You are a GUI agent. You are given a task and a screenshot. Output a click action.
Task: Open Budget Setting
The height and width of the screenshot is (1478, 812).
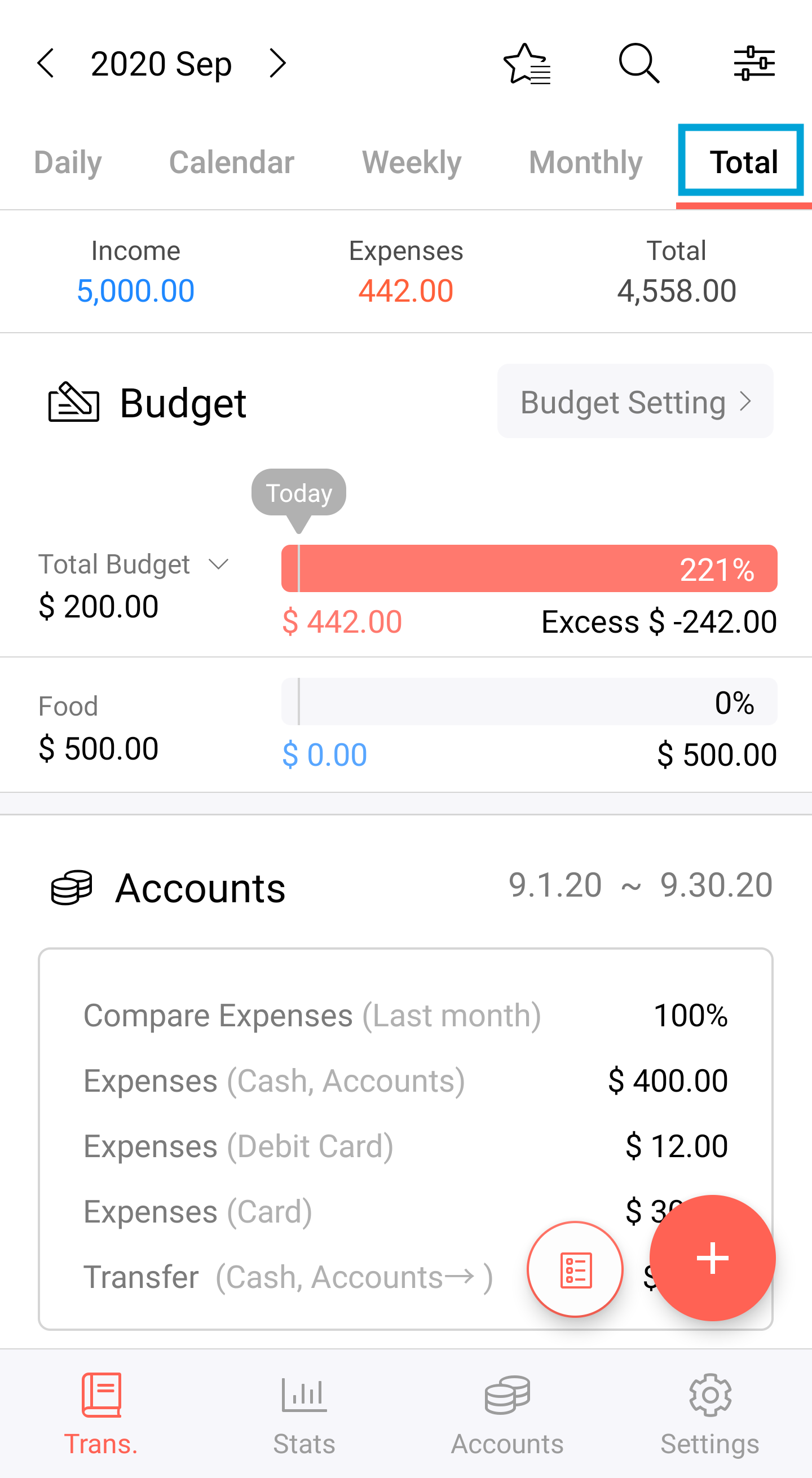(x=636, y=402)
